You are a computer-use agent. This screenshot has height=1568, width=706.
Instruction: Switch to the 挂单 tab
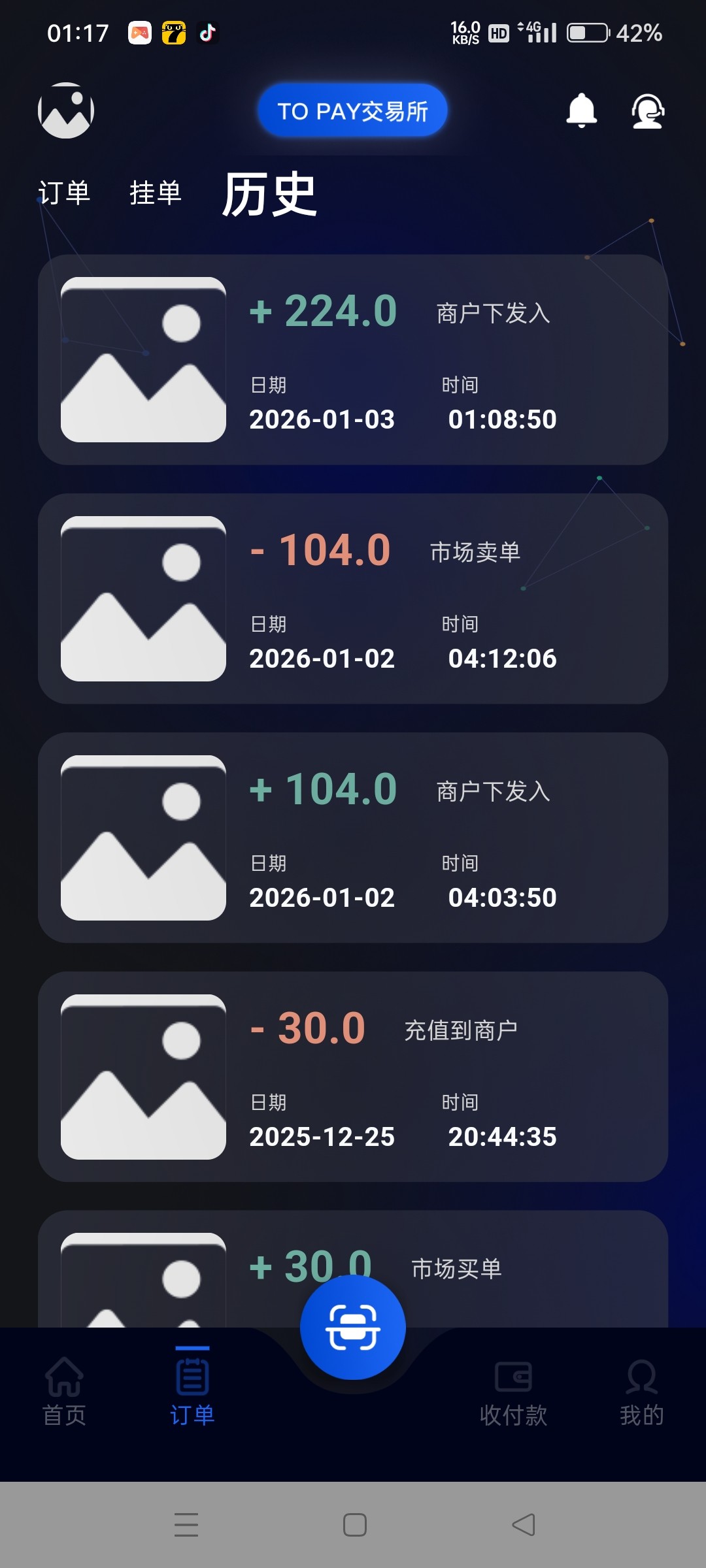click(156, 193)
